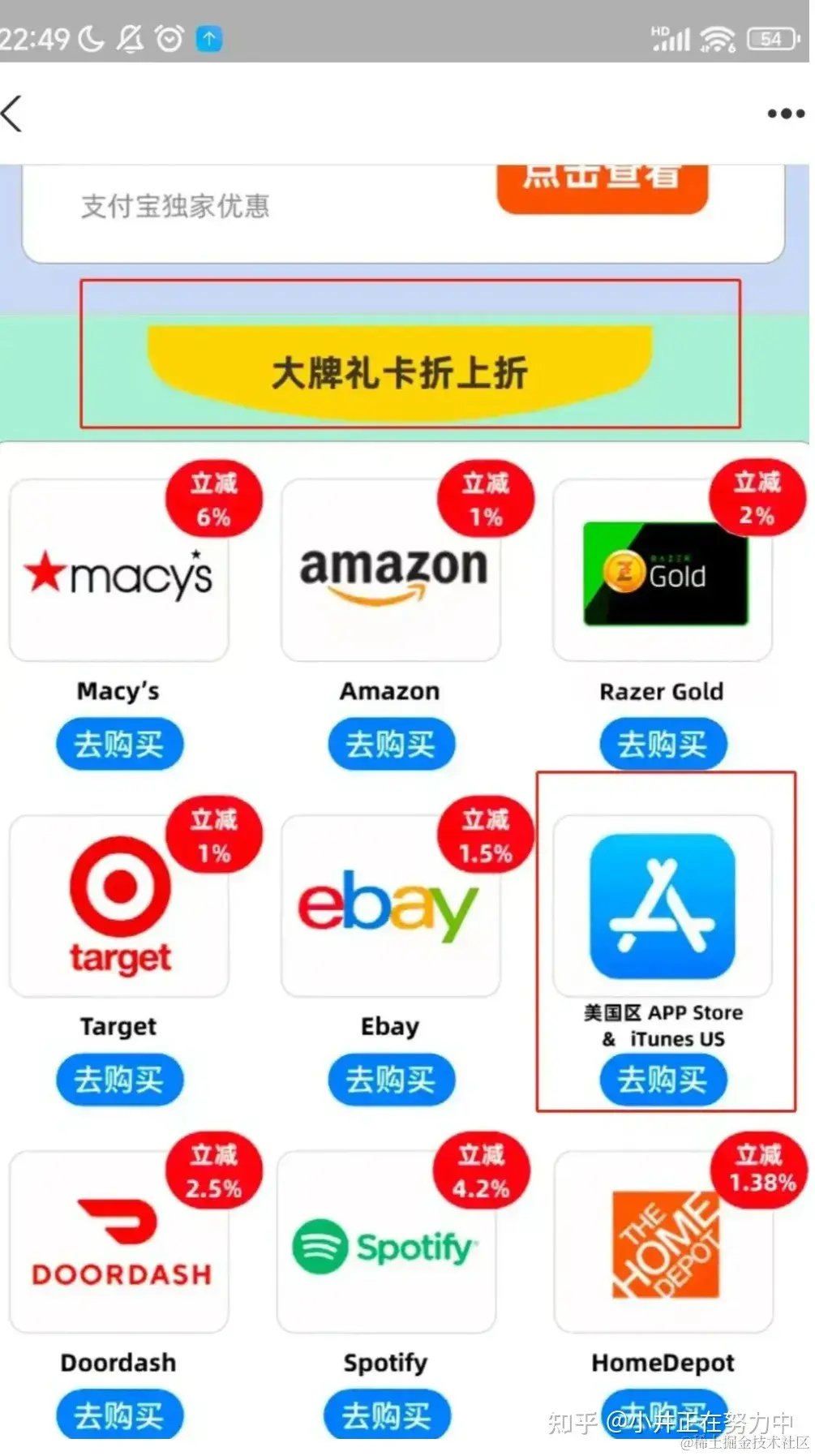The image size is (815, 1456).
Task: Go back using the top-left arrow
Action: [13, 114]
